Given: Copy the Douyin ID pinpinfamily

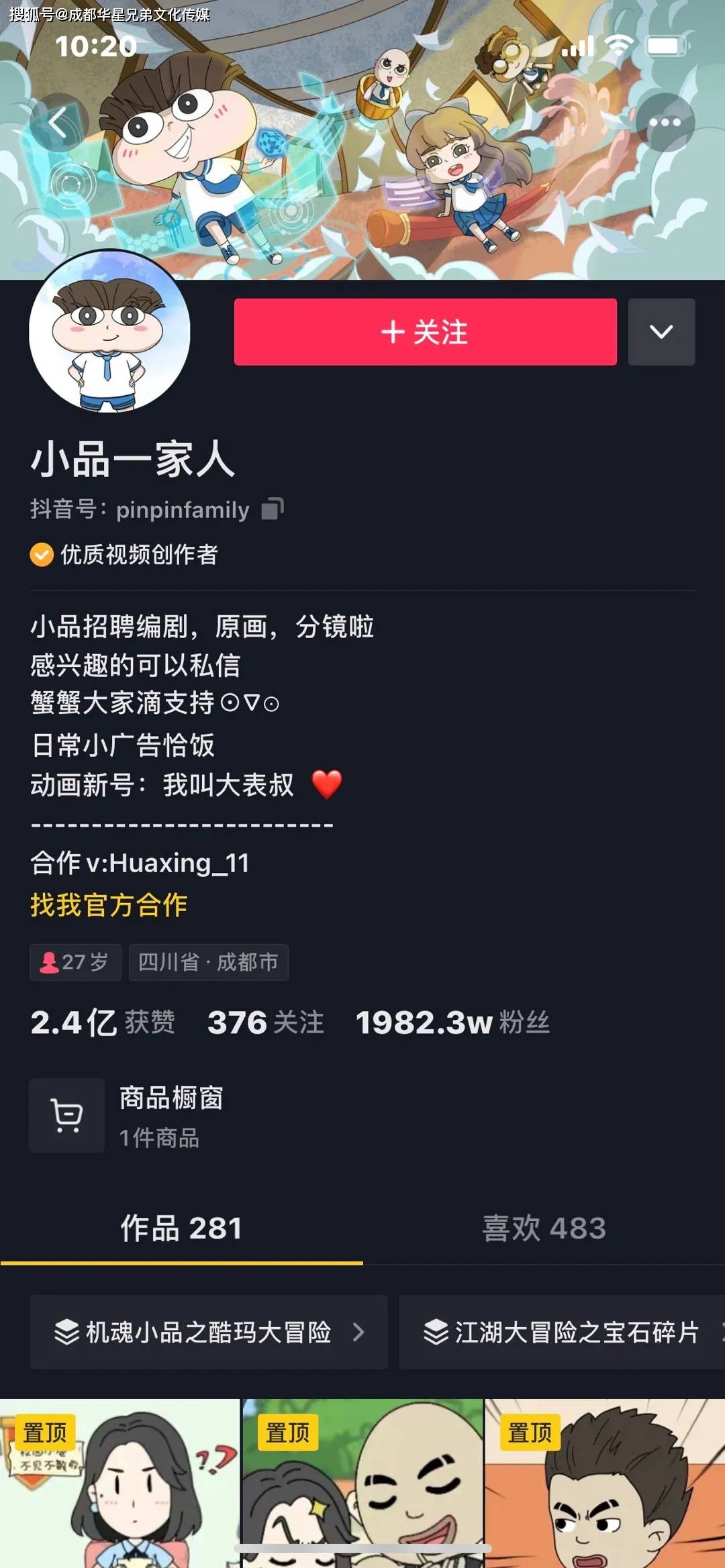Looking at the screenshot, I should click(x=272, y=509).
